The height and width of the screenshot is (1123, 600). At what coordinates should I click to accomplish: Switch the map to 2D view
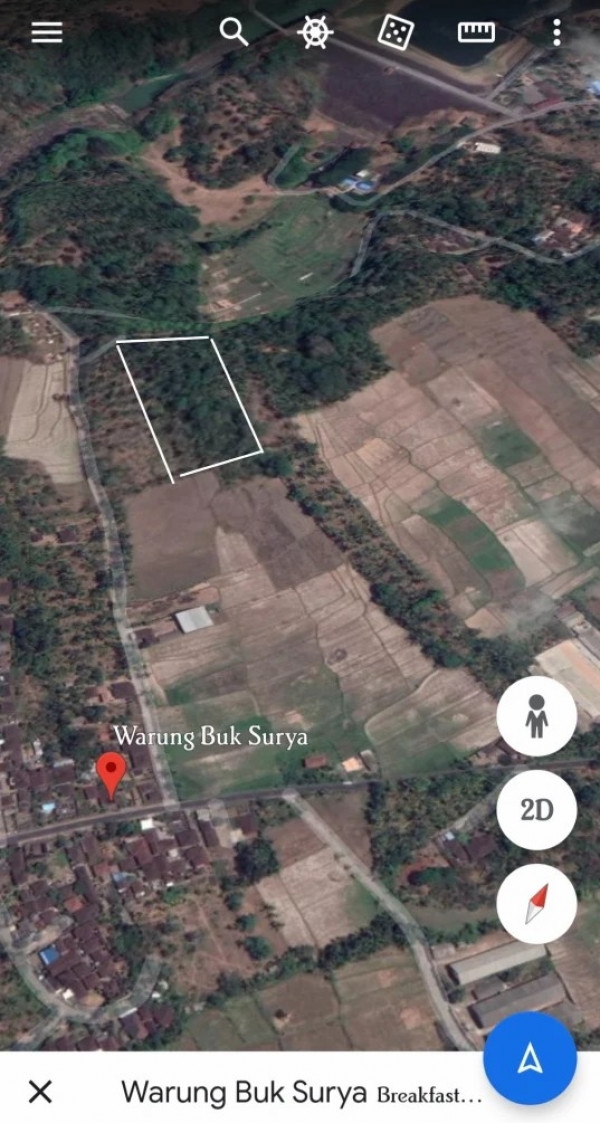[x=536, y=810]
